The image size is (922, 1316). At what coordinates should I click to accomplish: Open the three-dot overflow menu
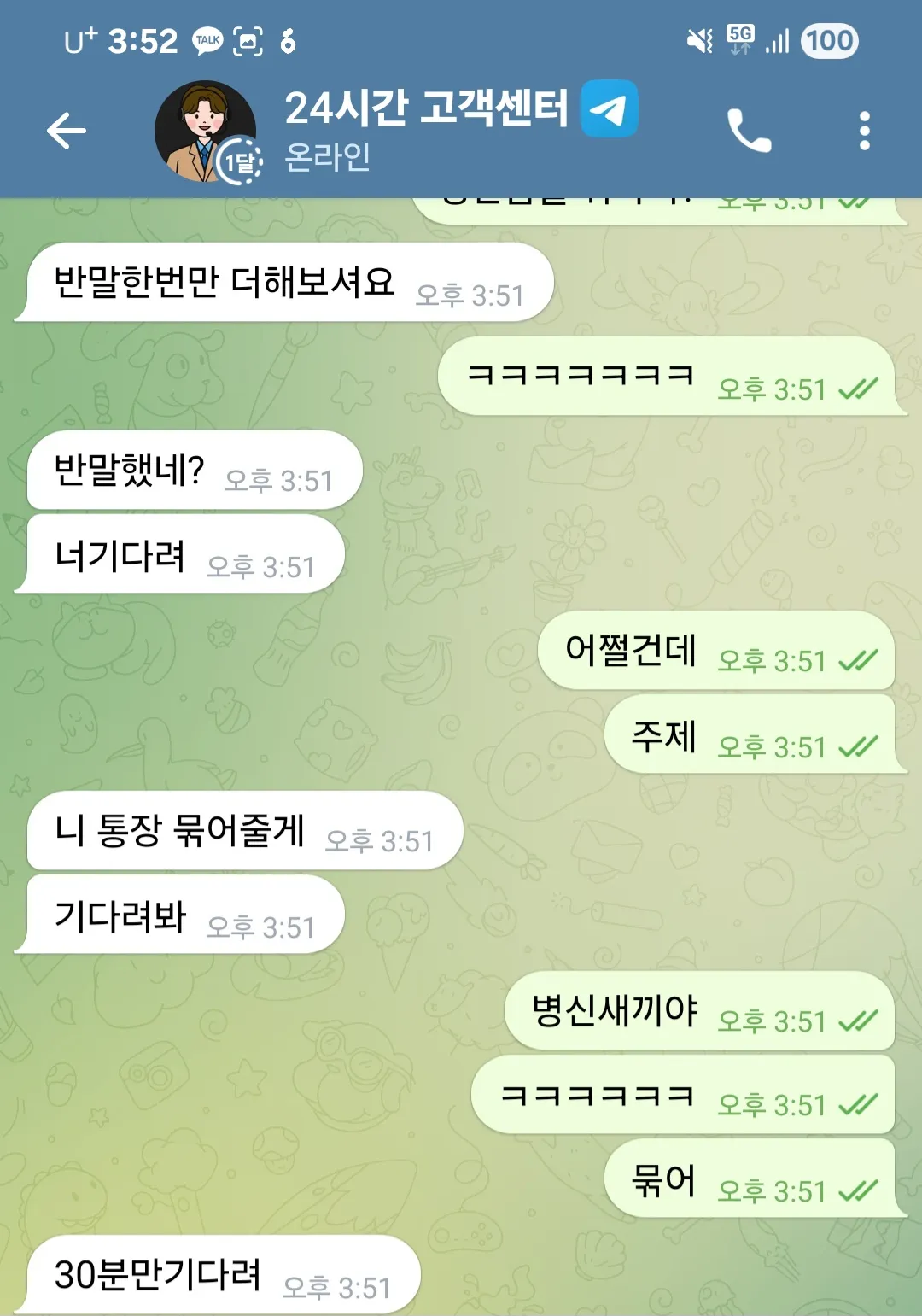point(865,131)
